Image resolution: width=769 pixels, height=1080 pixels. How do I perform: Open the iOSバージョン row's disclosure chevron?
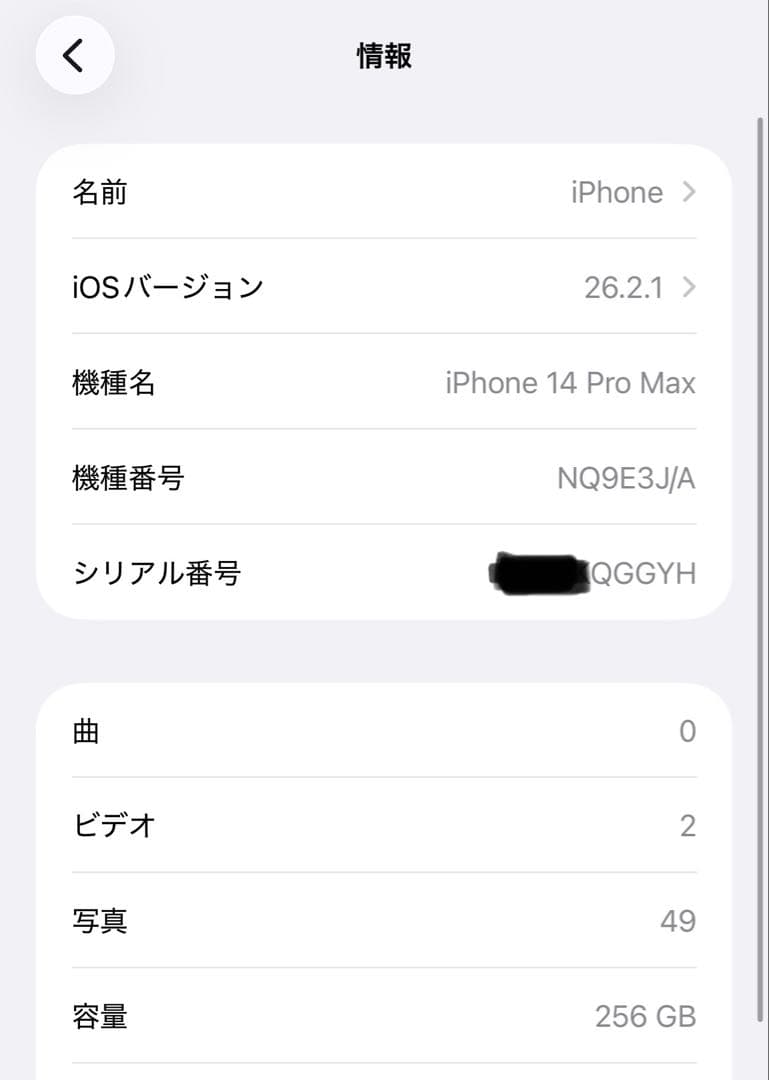tap(688, 287)
